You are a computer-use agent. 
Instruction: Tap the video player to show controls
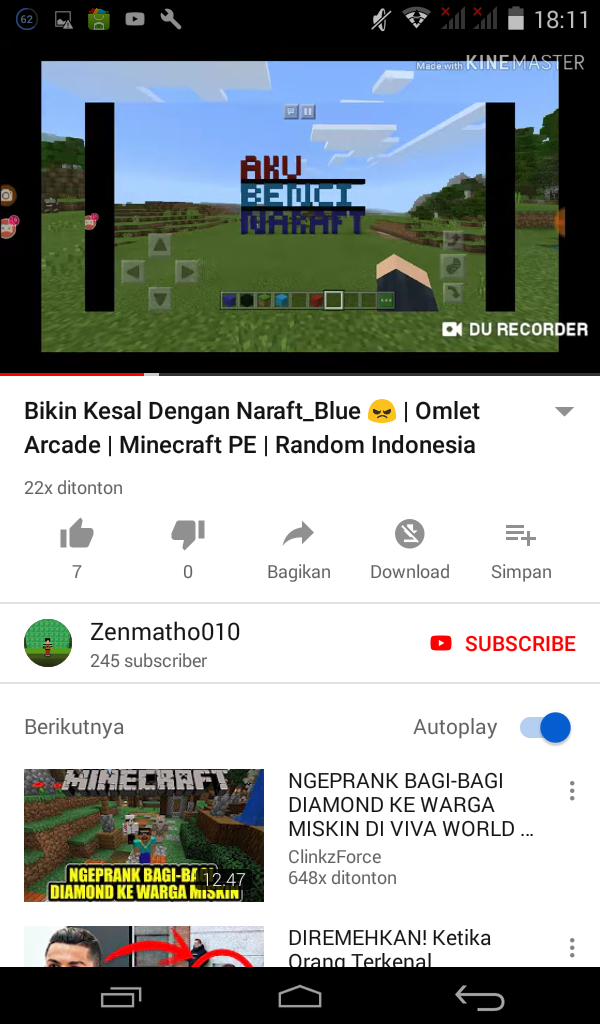tap(300, 206)
